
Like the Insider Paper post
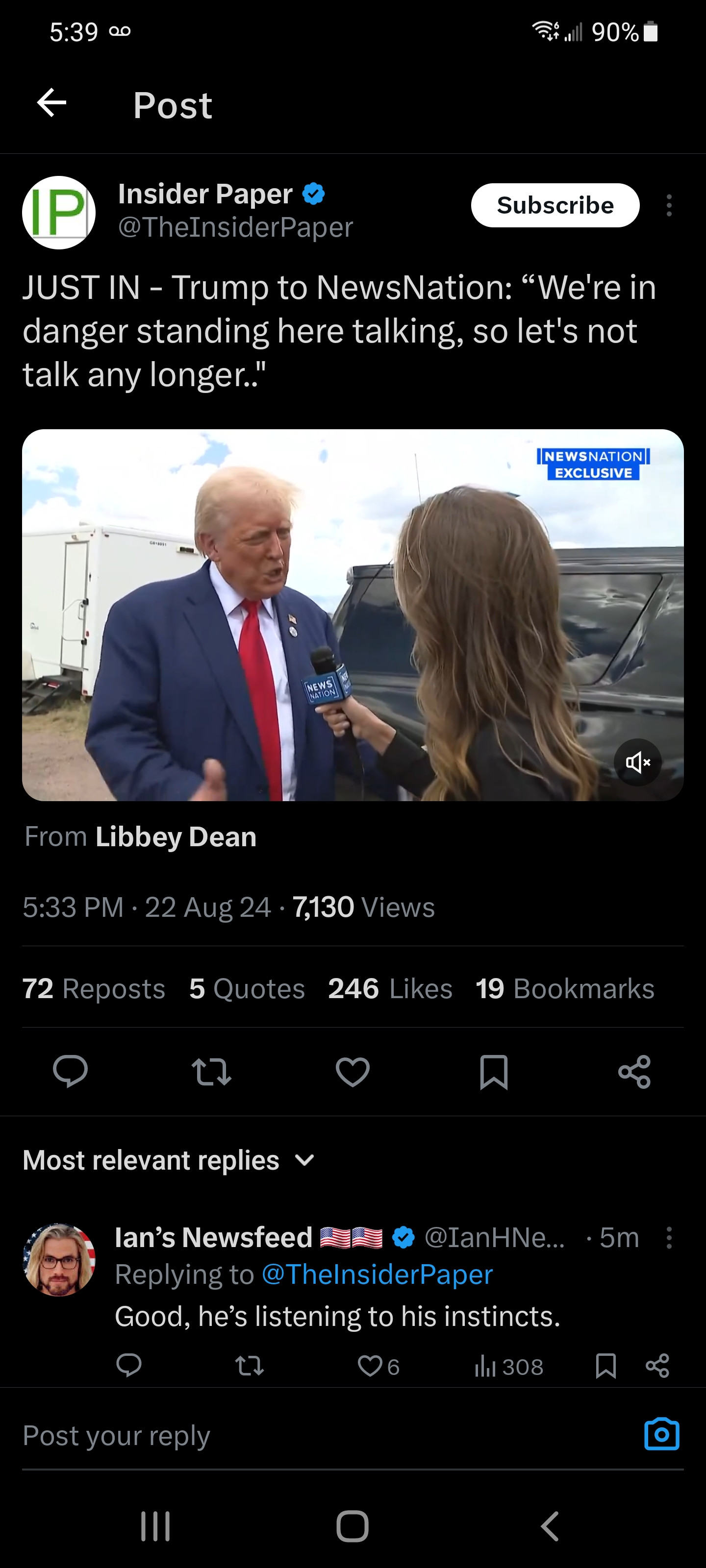point(353,1071)
